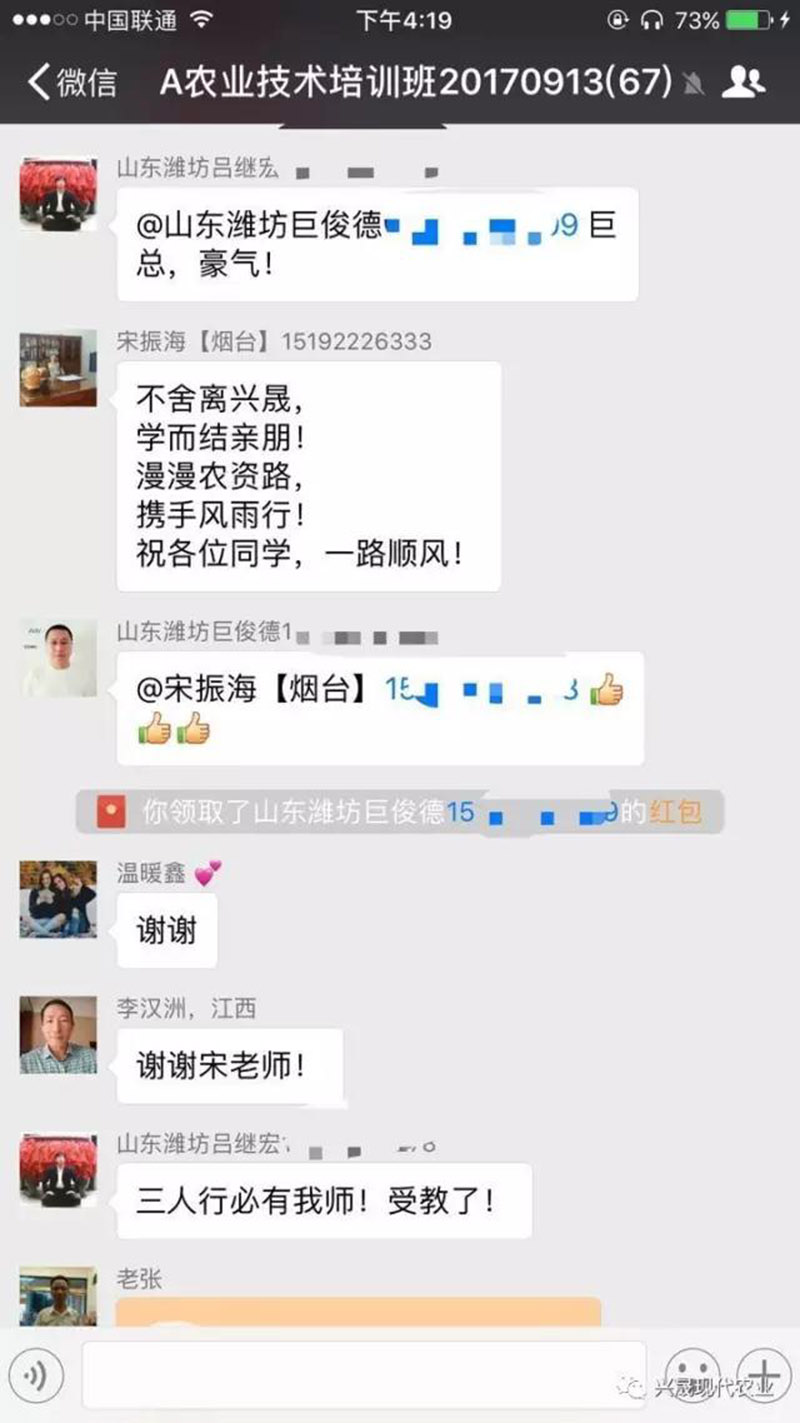Go back to the 微信 chat list

tap(70, 82)
